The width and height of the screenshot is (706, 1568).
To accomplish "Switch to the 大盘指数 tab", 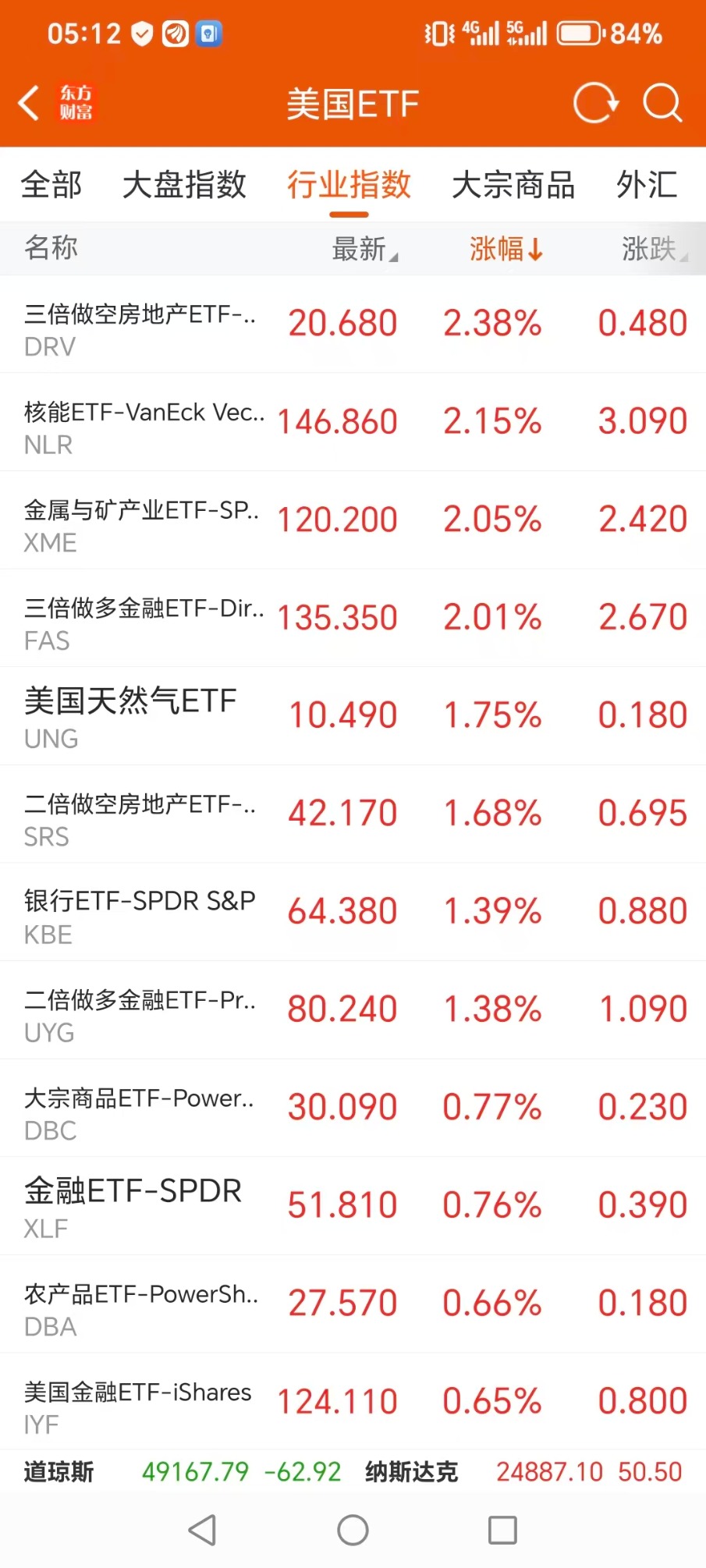I will 184,185.
